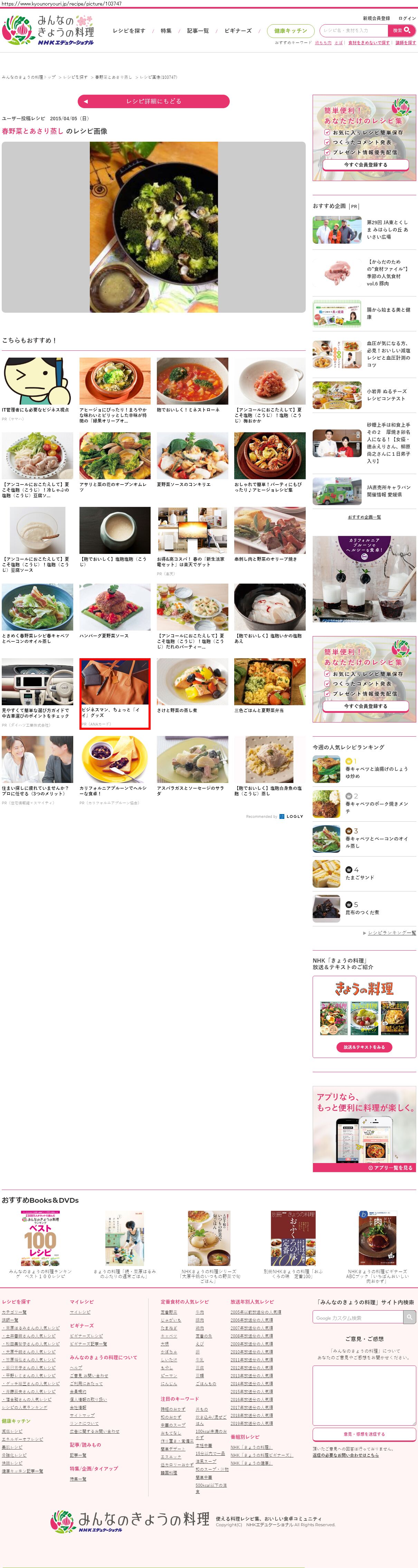Open the アプリ一覧を見る banner link
418x1568 pixels.
click(x=392, y=1168)
